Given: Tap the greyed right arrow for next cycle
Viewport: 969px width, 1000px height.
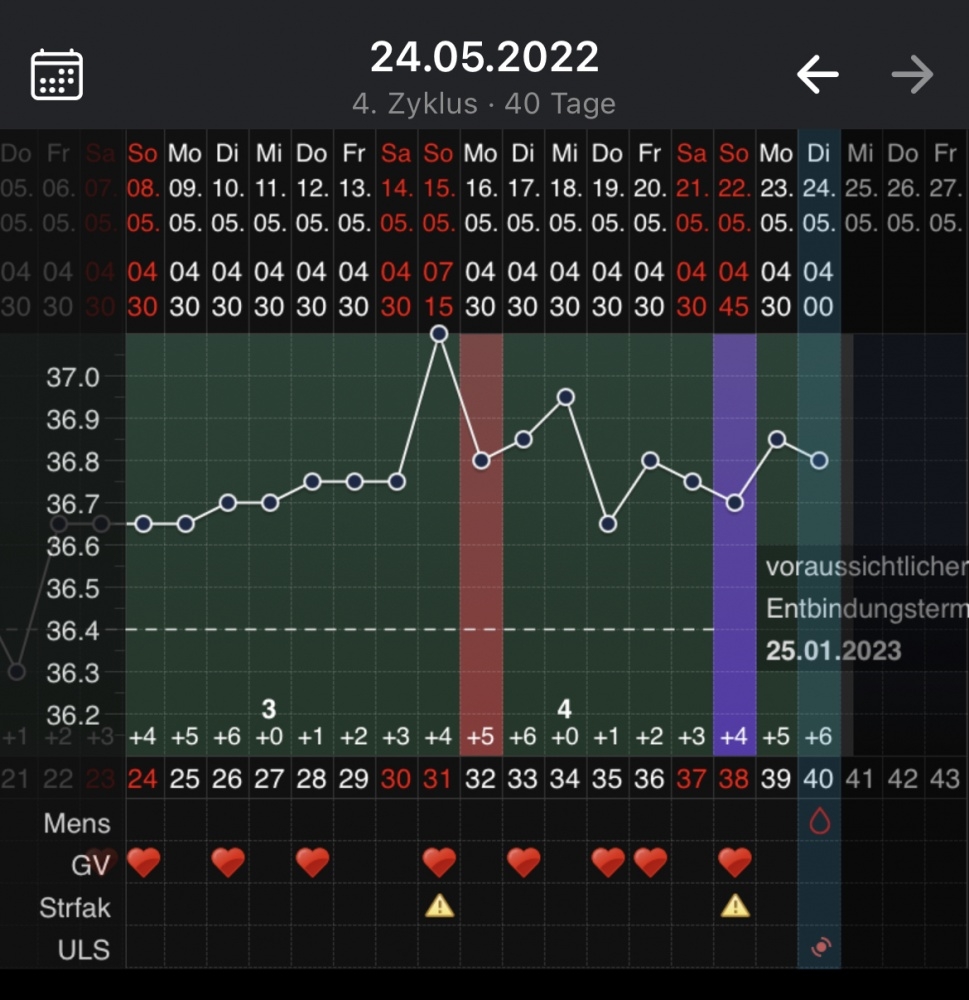Looking at the screenshot, I should coord(912,75).
